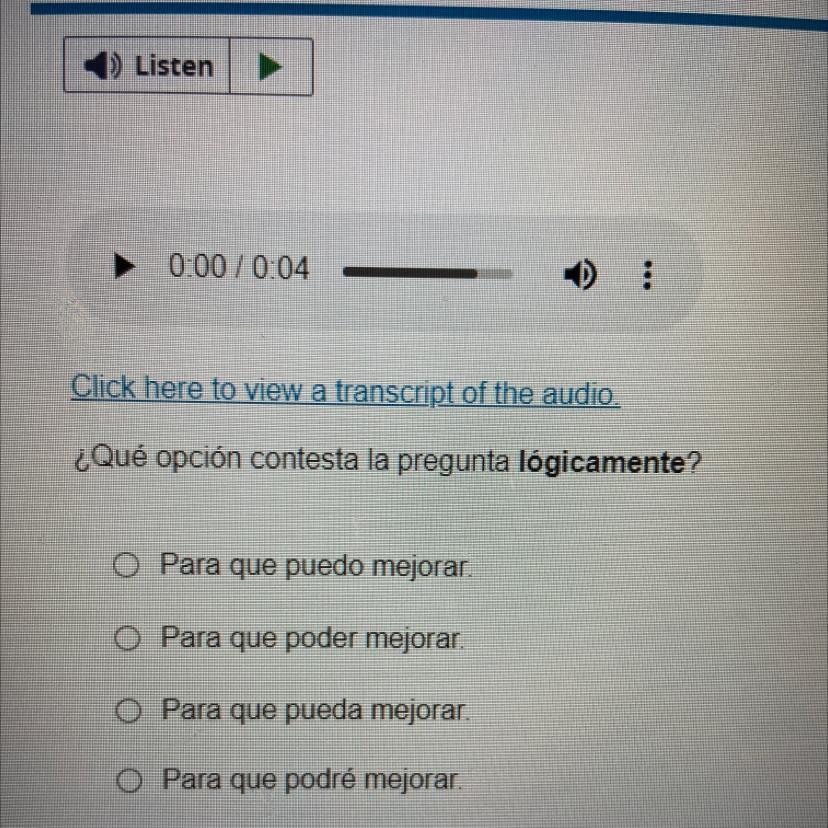This screenshot has height=828, width=828.
Task: Open the audio player's three-dot menu
Action: tap(648, 273)
